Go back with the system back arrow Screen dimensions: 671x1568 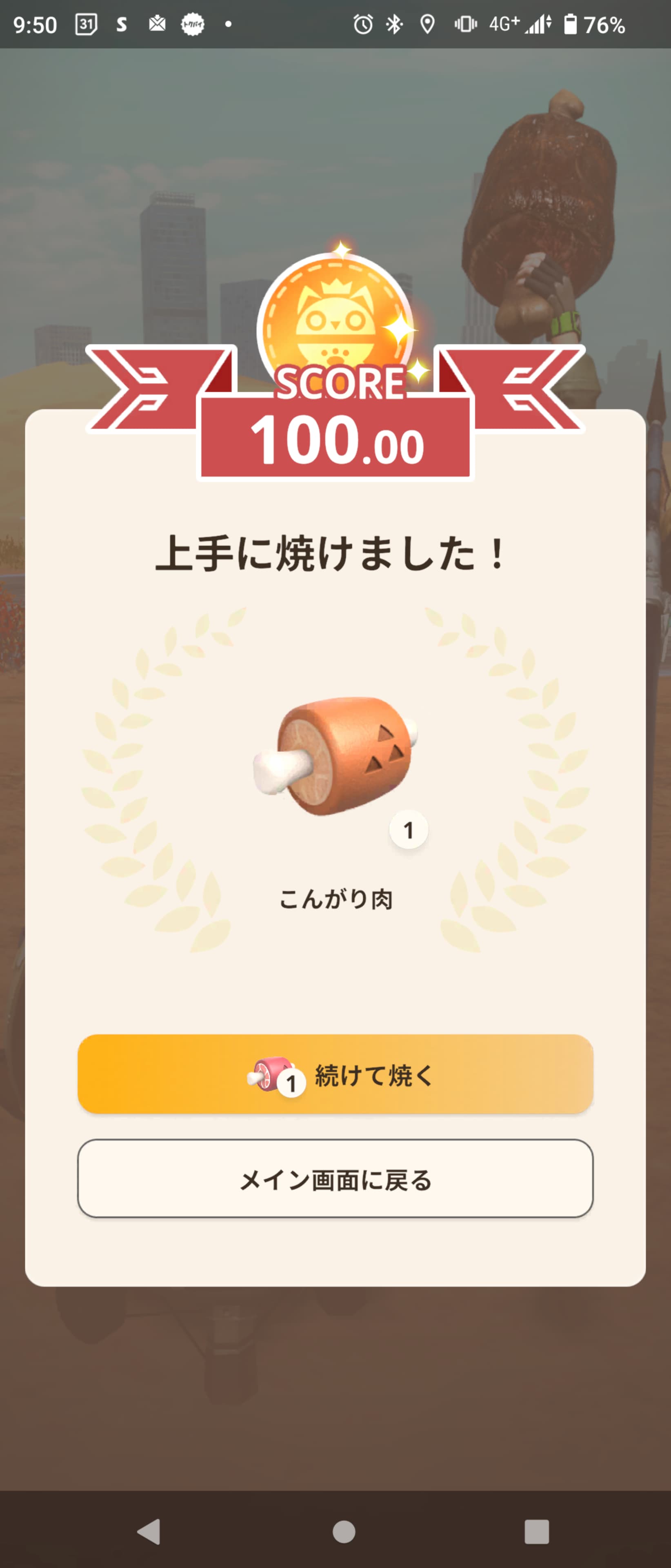(x=149, y=1531)
